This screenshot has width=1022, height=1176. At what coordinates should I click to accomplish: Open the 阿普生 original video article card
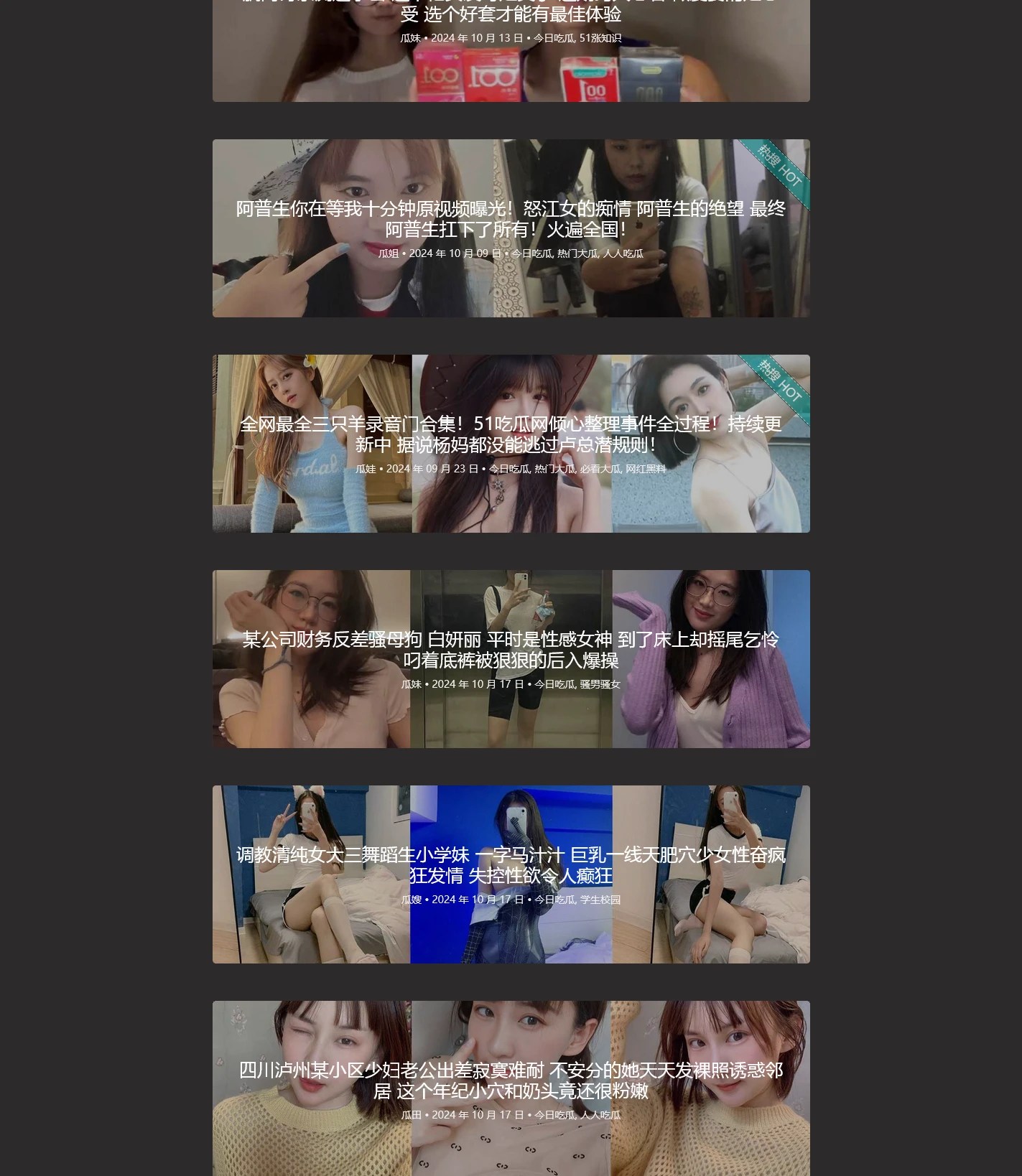coord(511,219)
